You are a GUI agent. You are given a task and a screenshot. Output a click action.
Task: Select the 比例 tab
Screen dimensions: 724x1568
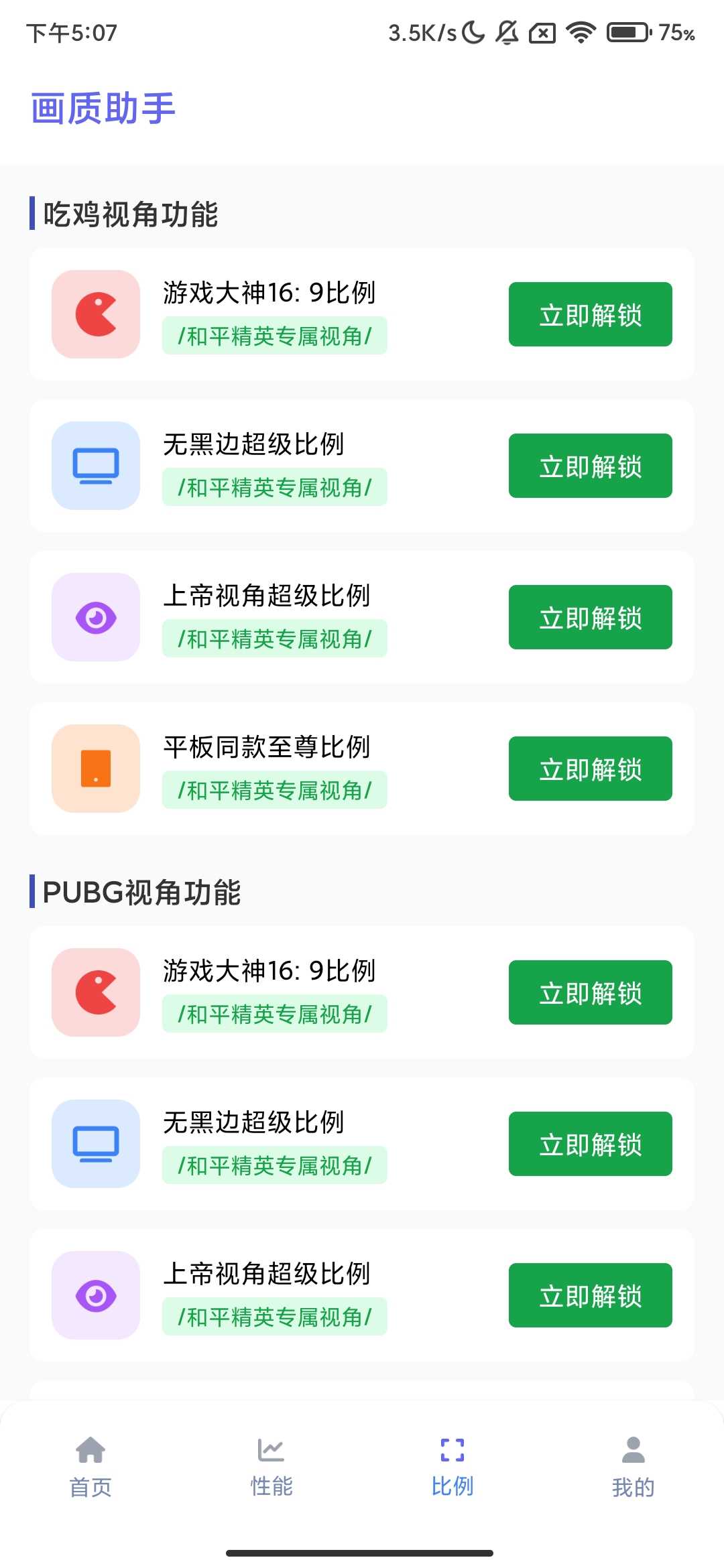(452, 1467)
